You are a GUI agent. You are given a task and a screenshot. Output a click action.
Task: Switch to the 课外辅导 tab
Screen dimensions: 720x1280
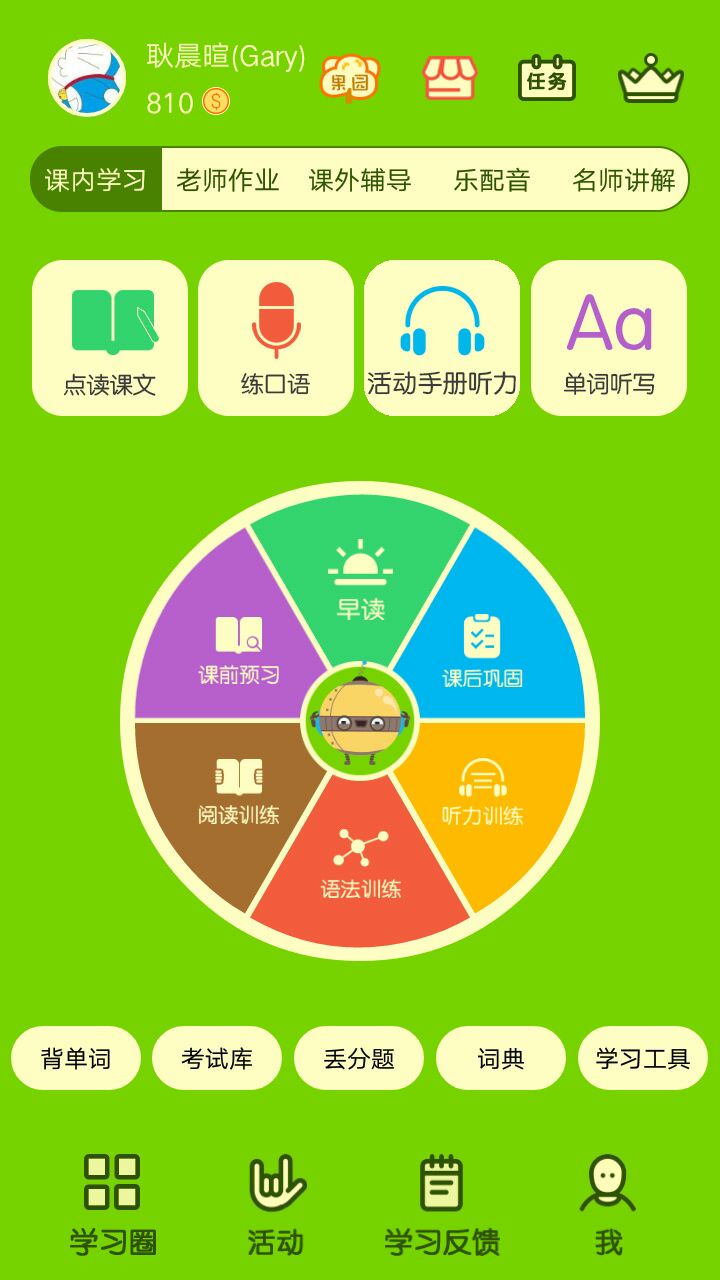[x=360, y=180]
